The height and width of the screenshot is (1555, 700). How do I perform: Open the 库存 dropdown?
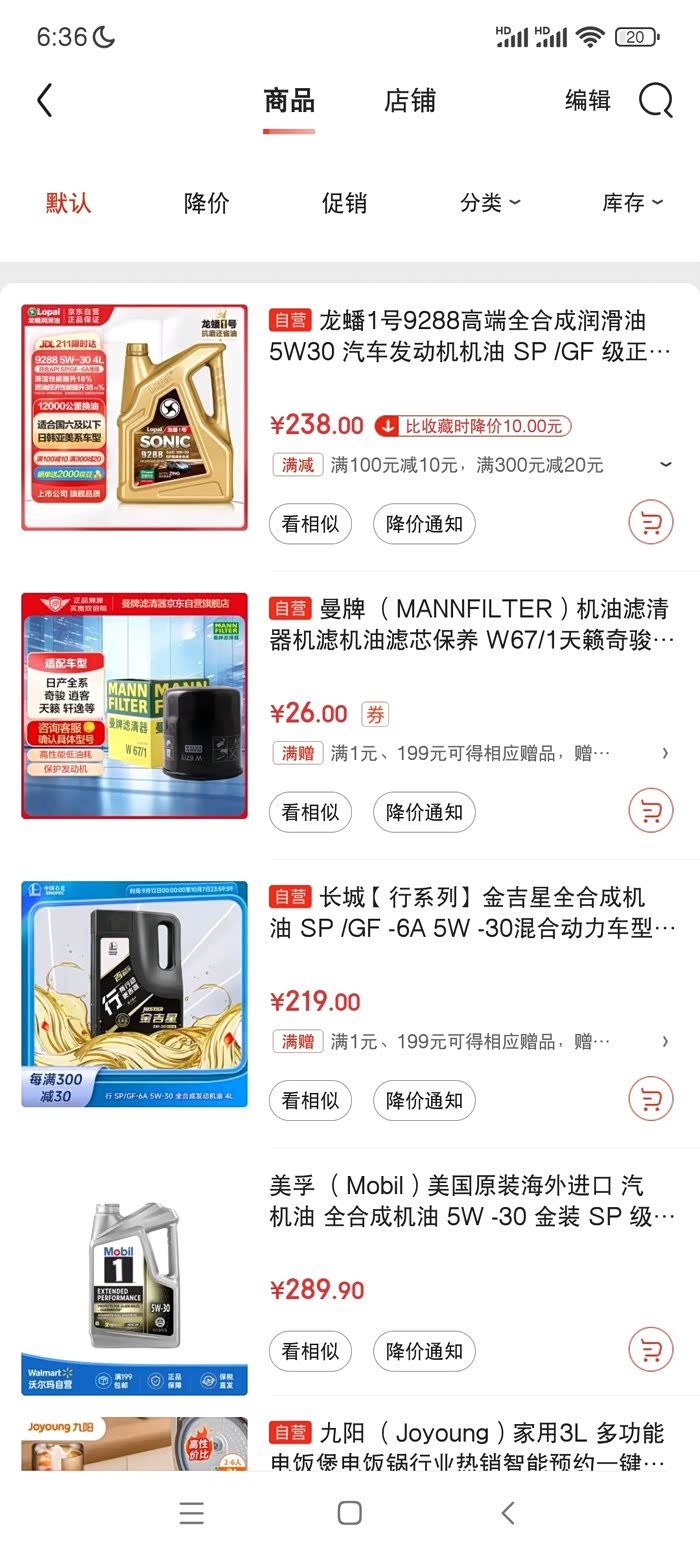(632, 203)
